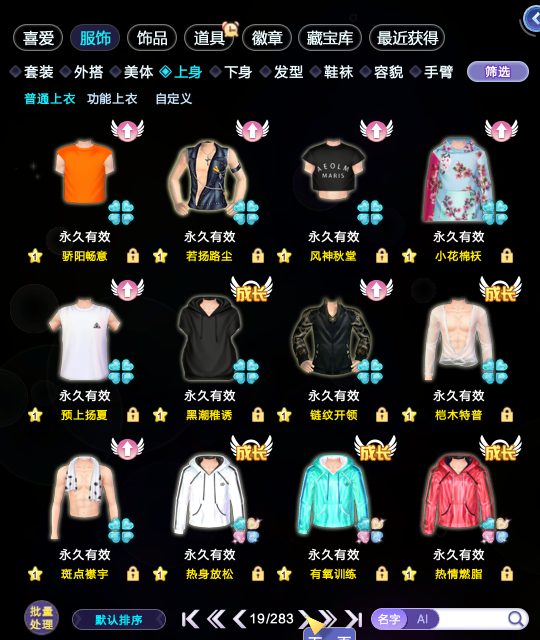Switch to the 功能上衣 sub-tab
The image size is (540, 640).
click(112, 98)
